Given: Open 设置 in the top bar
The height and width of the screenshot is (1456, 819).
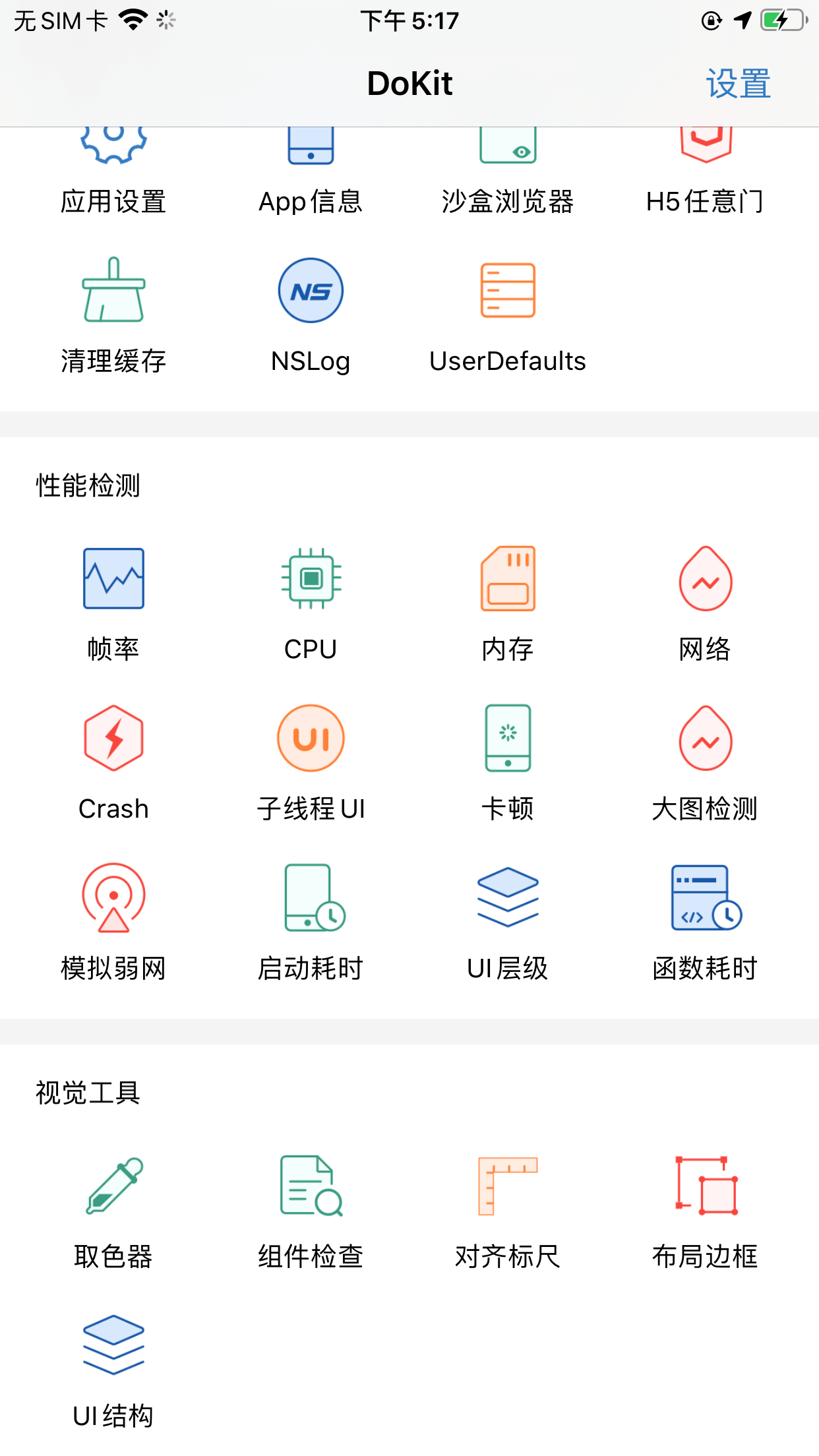Looking at the screenshot, I should pos(738,84).
